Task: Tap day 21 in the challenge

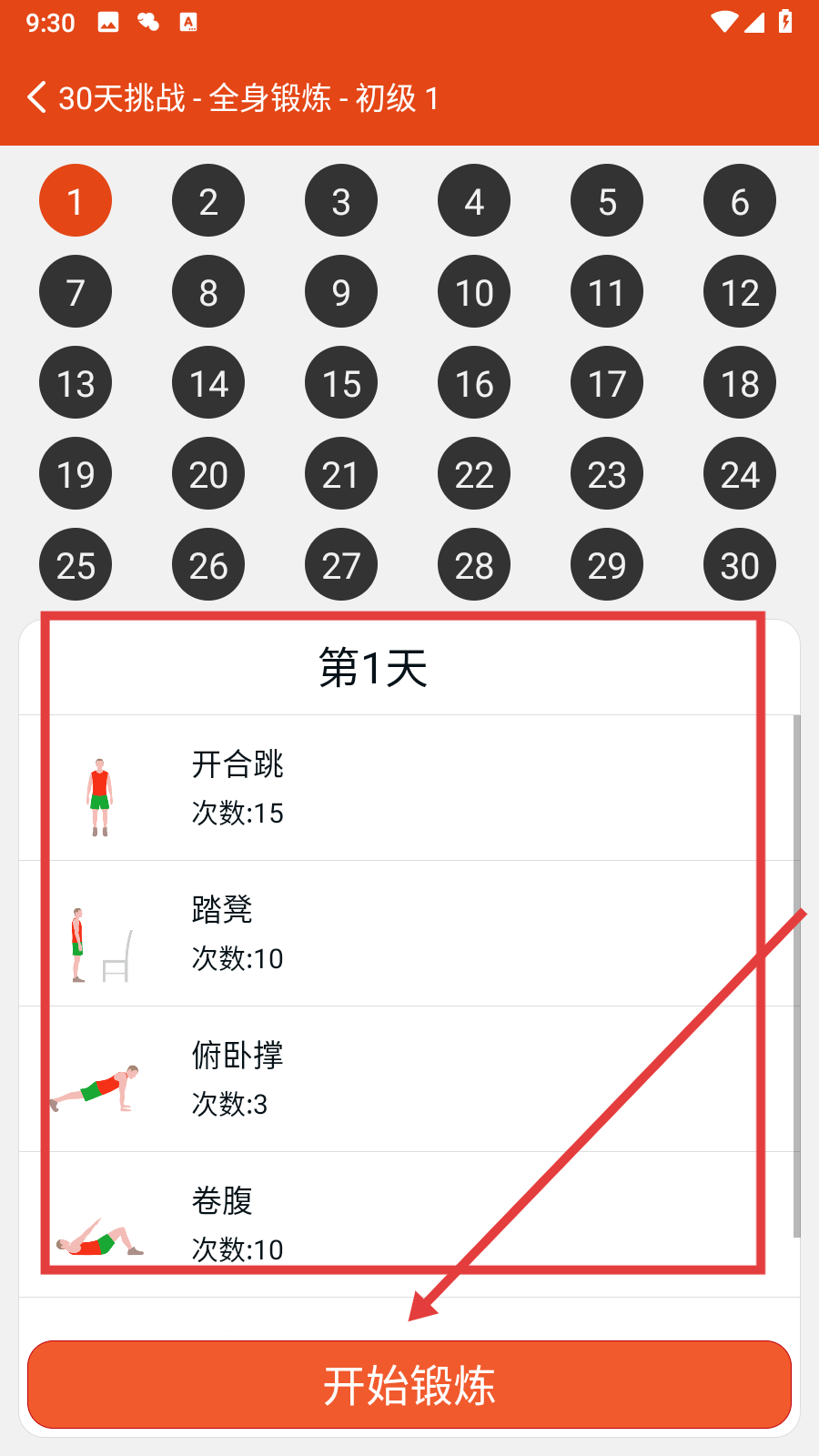Action: point(341,474)
